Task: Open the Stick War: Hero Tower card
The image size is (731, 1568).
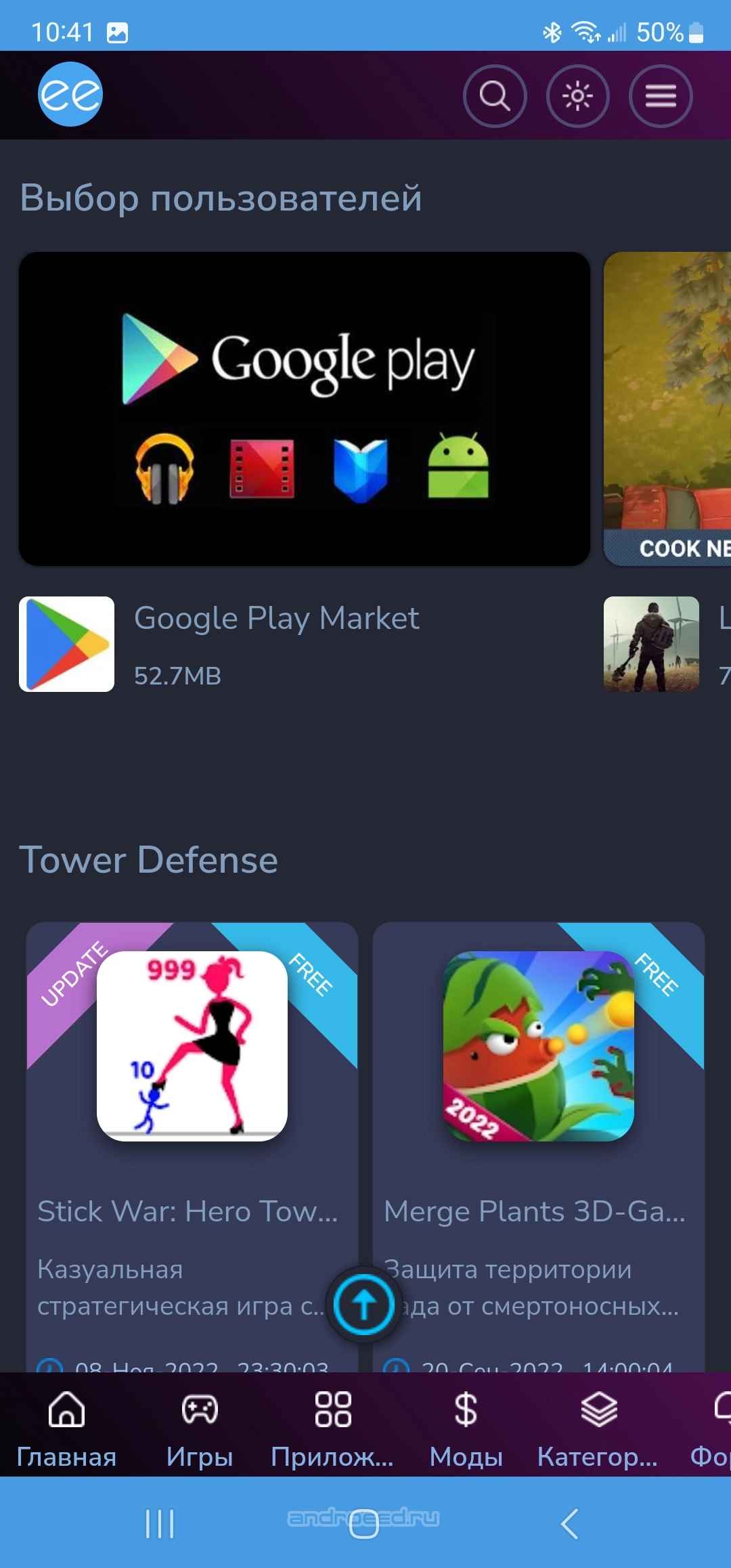Action: (x=192, y=1147)
